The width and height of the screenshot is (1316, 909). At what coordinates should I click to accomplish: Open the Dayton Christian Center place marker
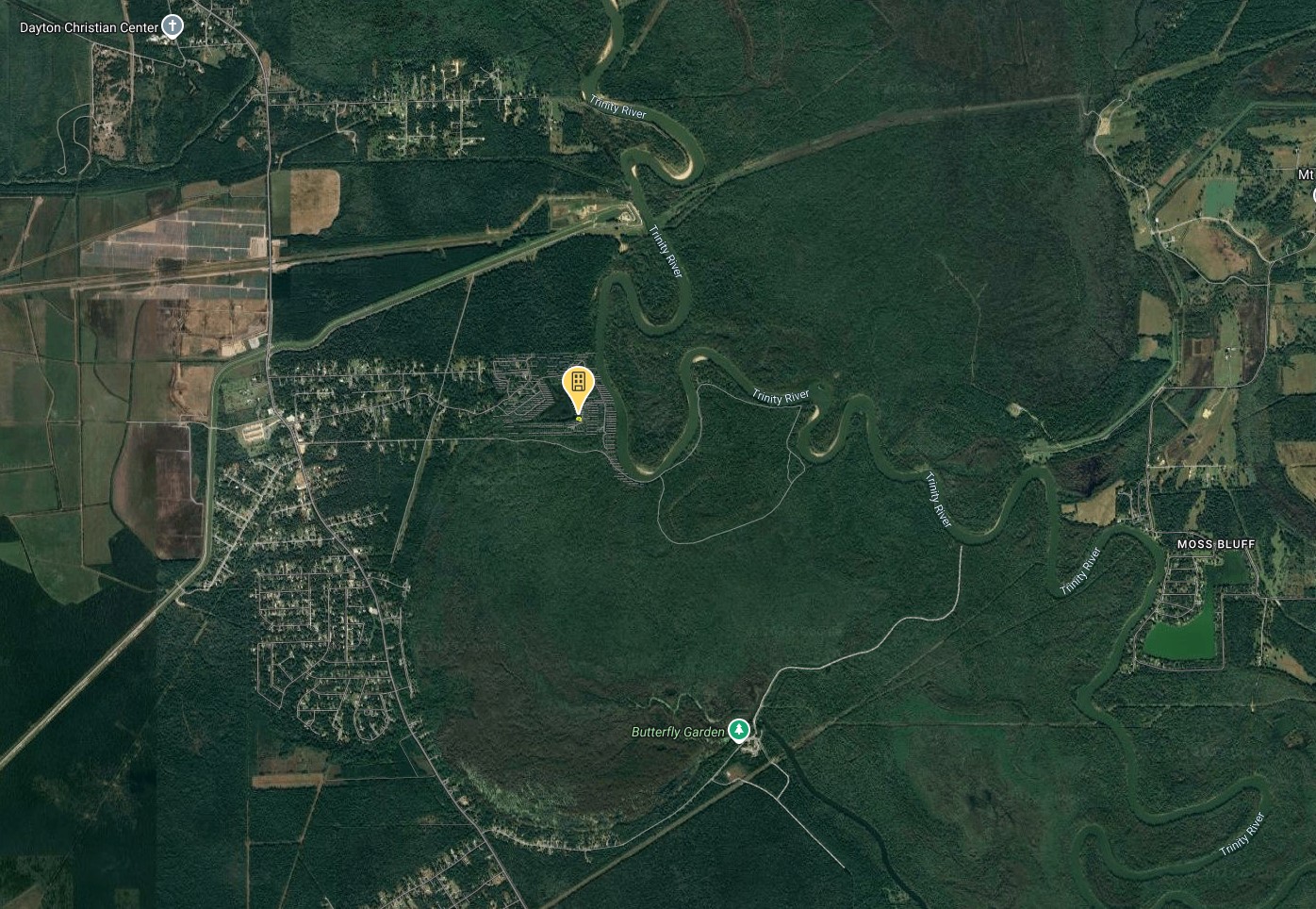pos(172,26)
